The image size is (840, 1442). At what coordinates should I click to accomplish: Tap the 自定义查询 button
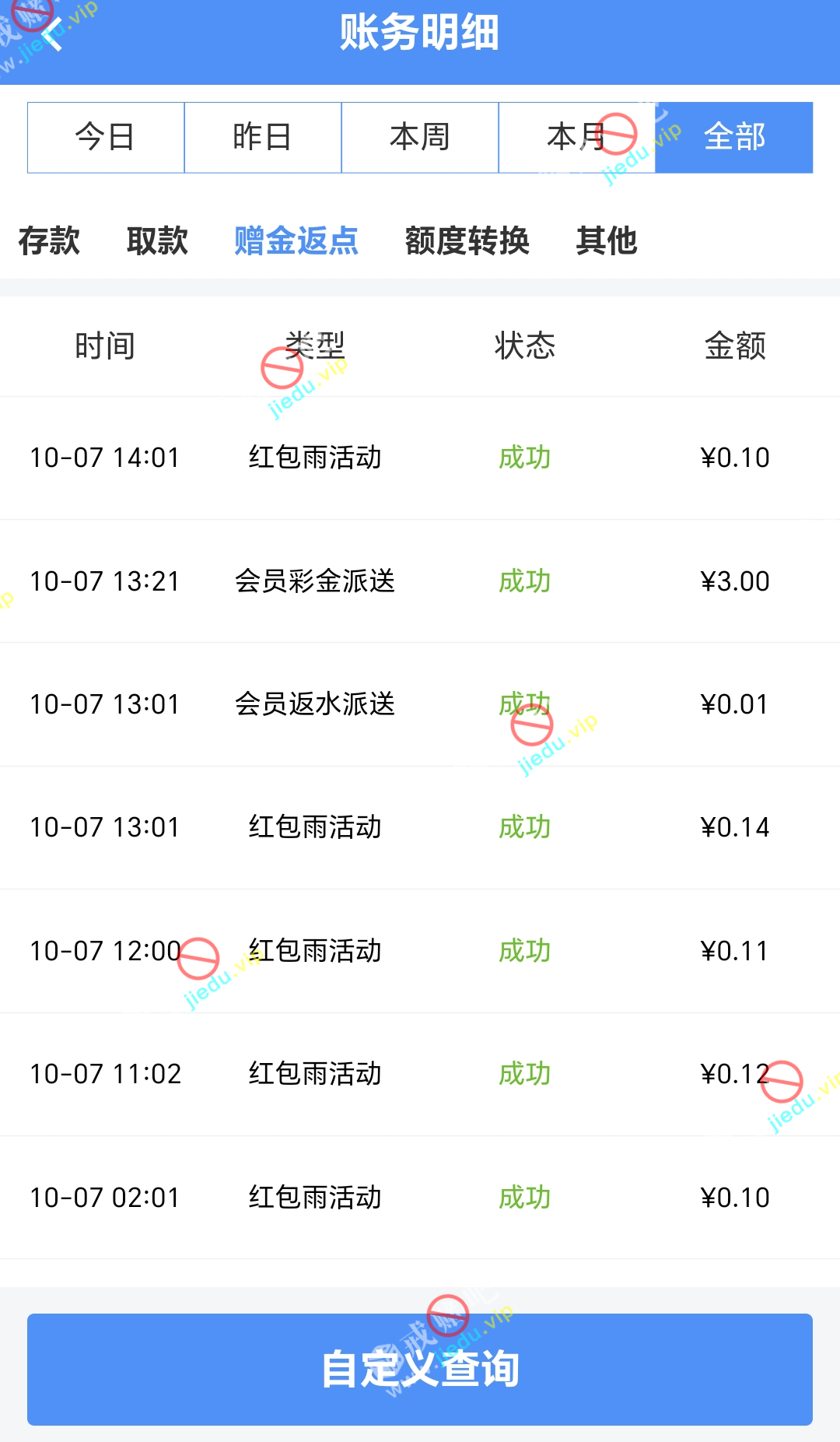(420, 1369)
